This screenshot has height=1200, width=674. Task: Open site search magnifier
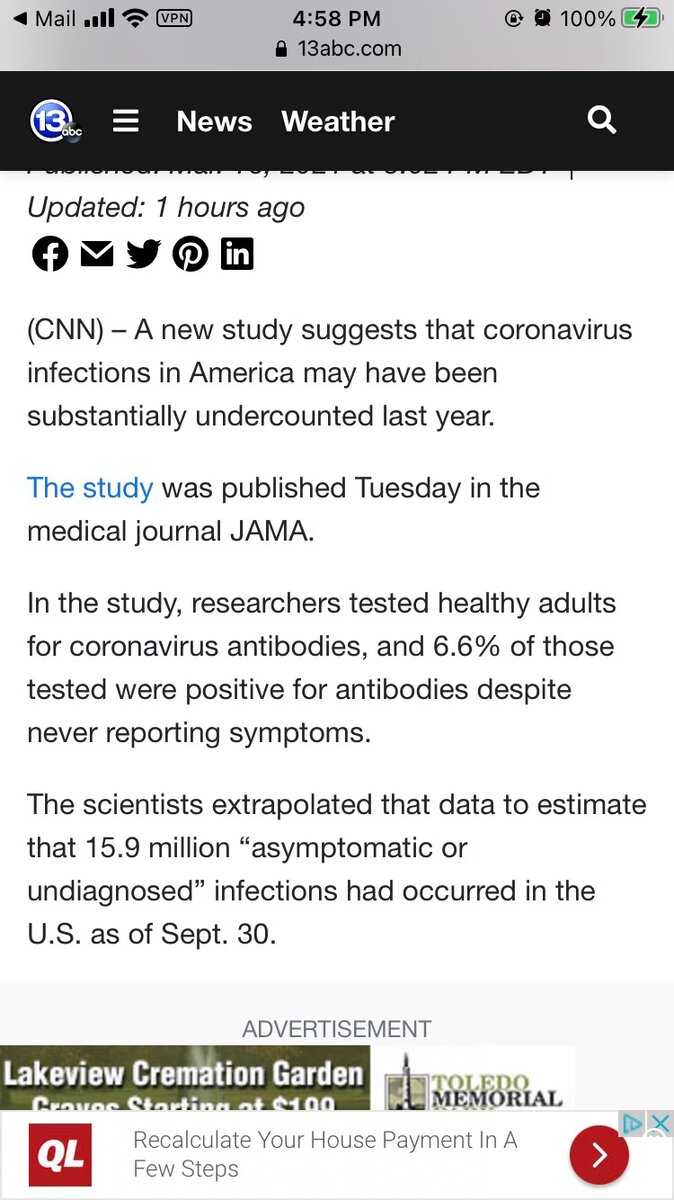(x=601, y=121)
